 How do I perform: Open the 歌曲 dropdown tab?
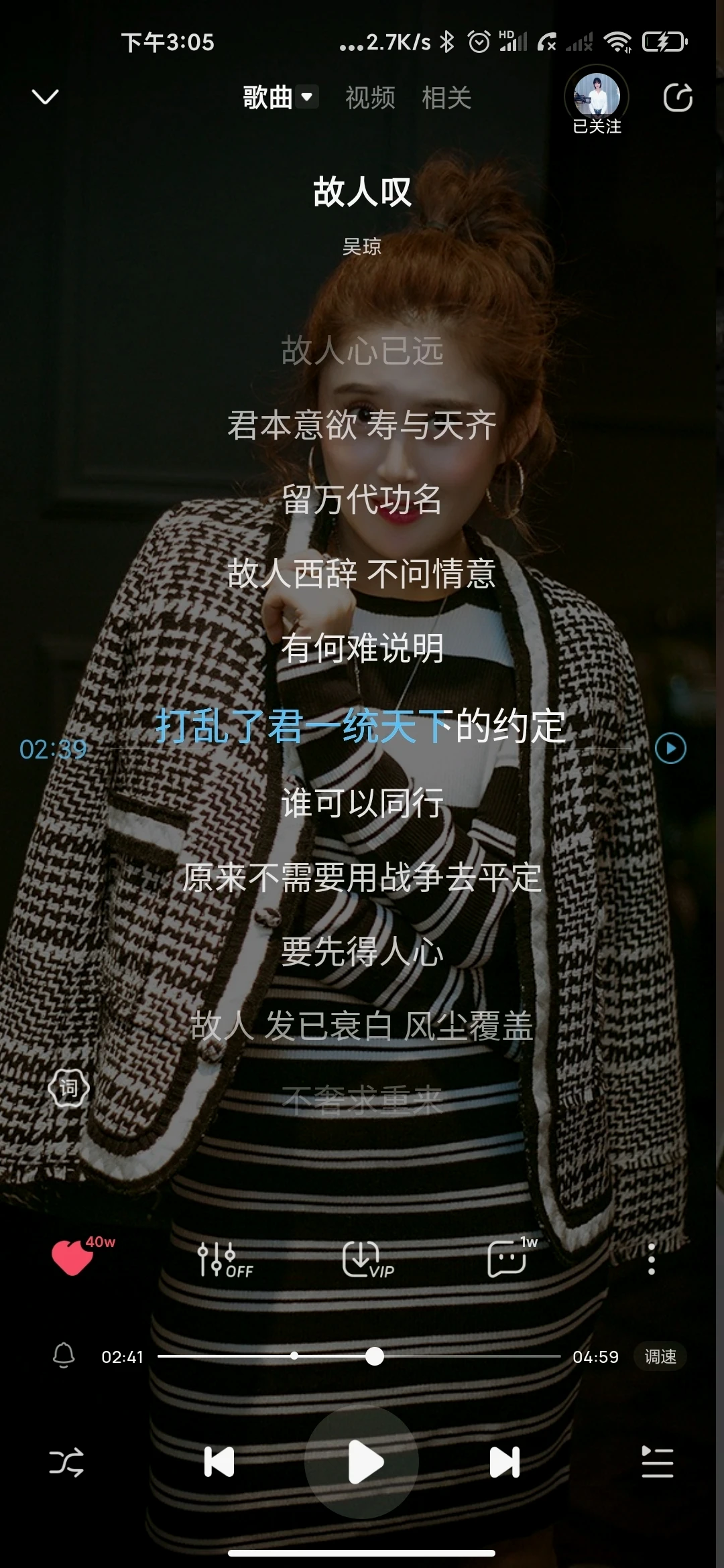pyautogui.click(x=279, y=98)
